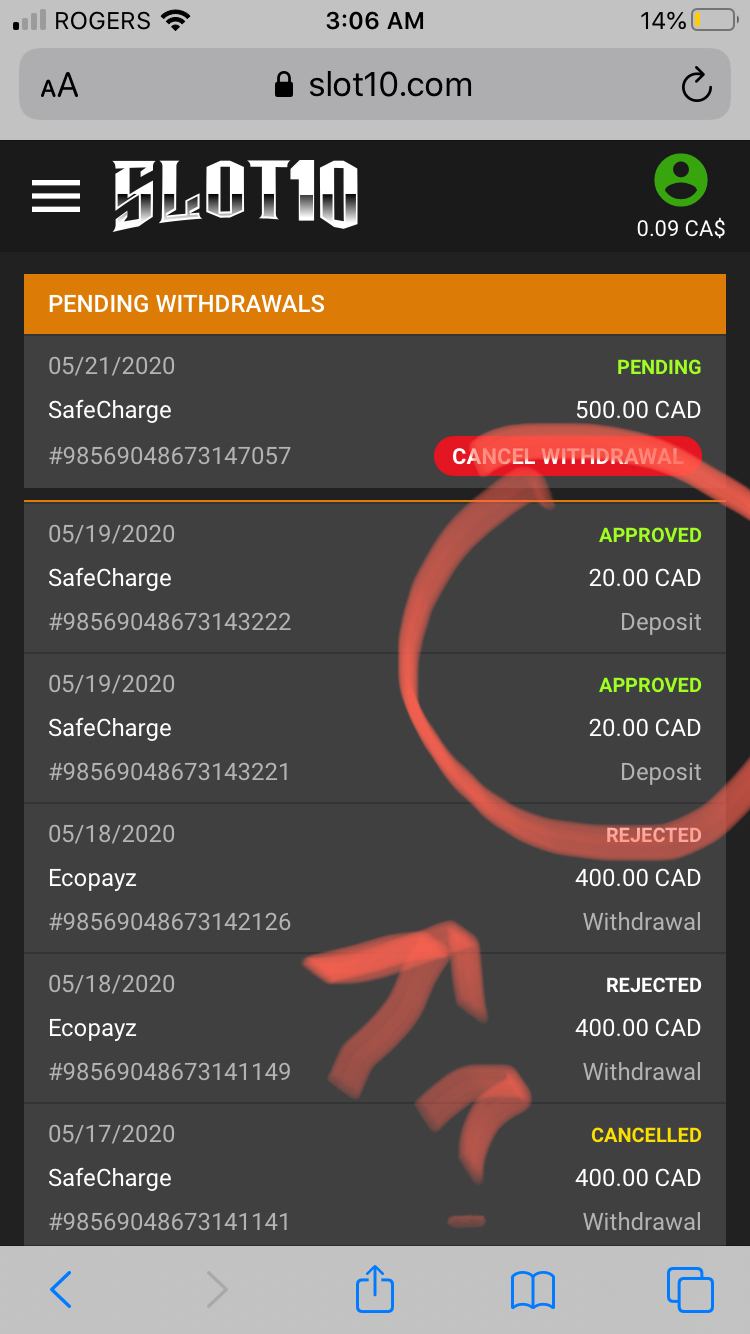750x1334 pixels.
Task: Open Safari bookmarks
Action: [532, 1290]
